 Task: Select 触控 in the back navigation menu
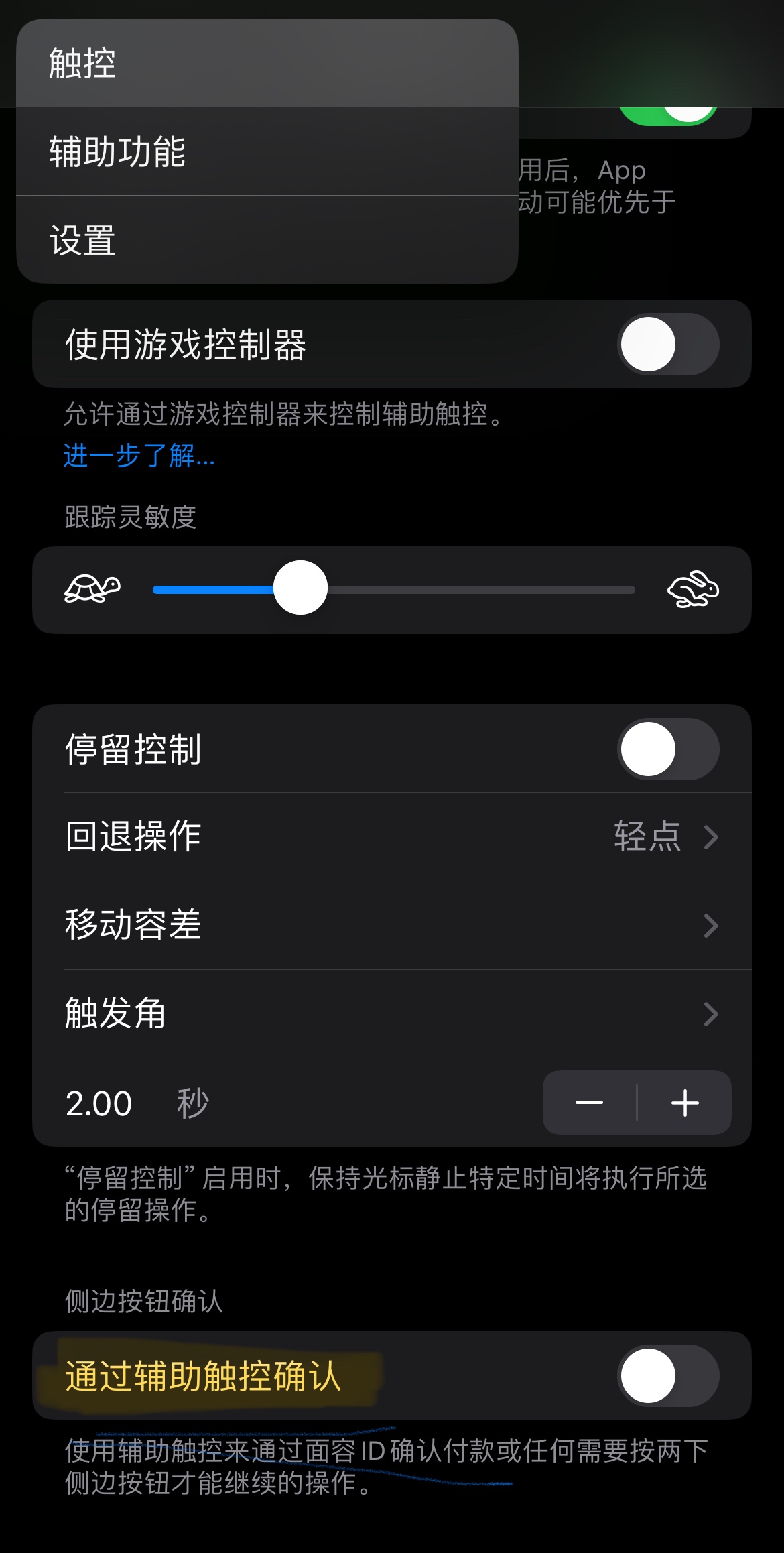tap(267, 64)
